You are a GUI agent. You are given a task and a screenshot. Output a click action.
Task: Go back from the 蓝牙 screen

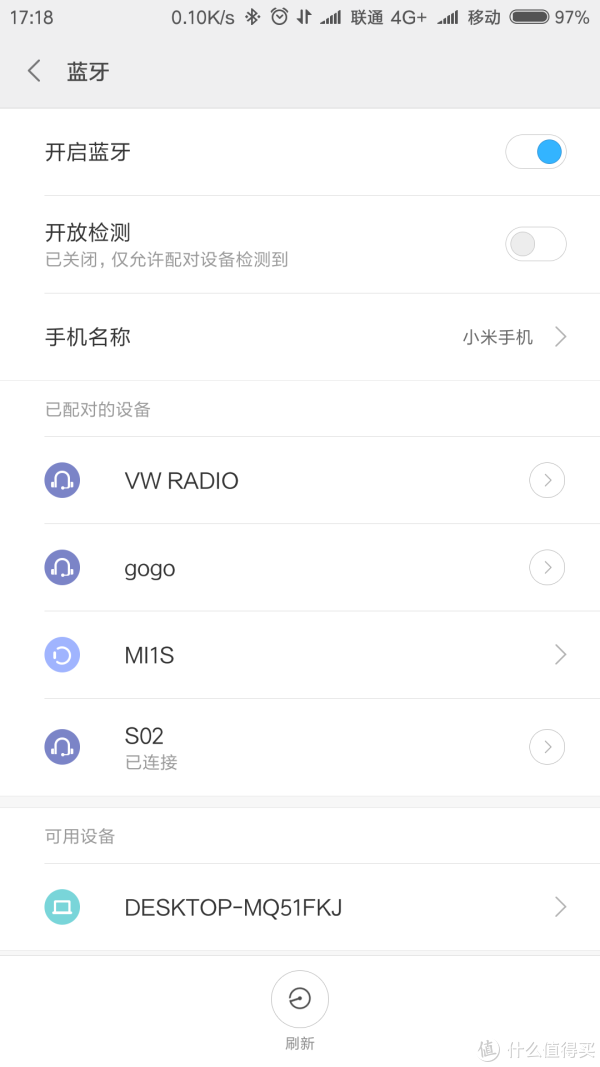pos(34,71)
